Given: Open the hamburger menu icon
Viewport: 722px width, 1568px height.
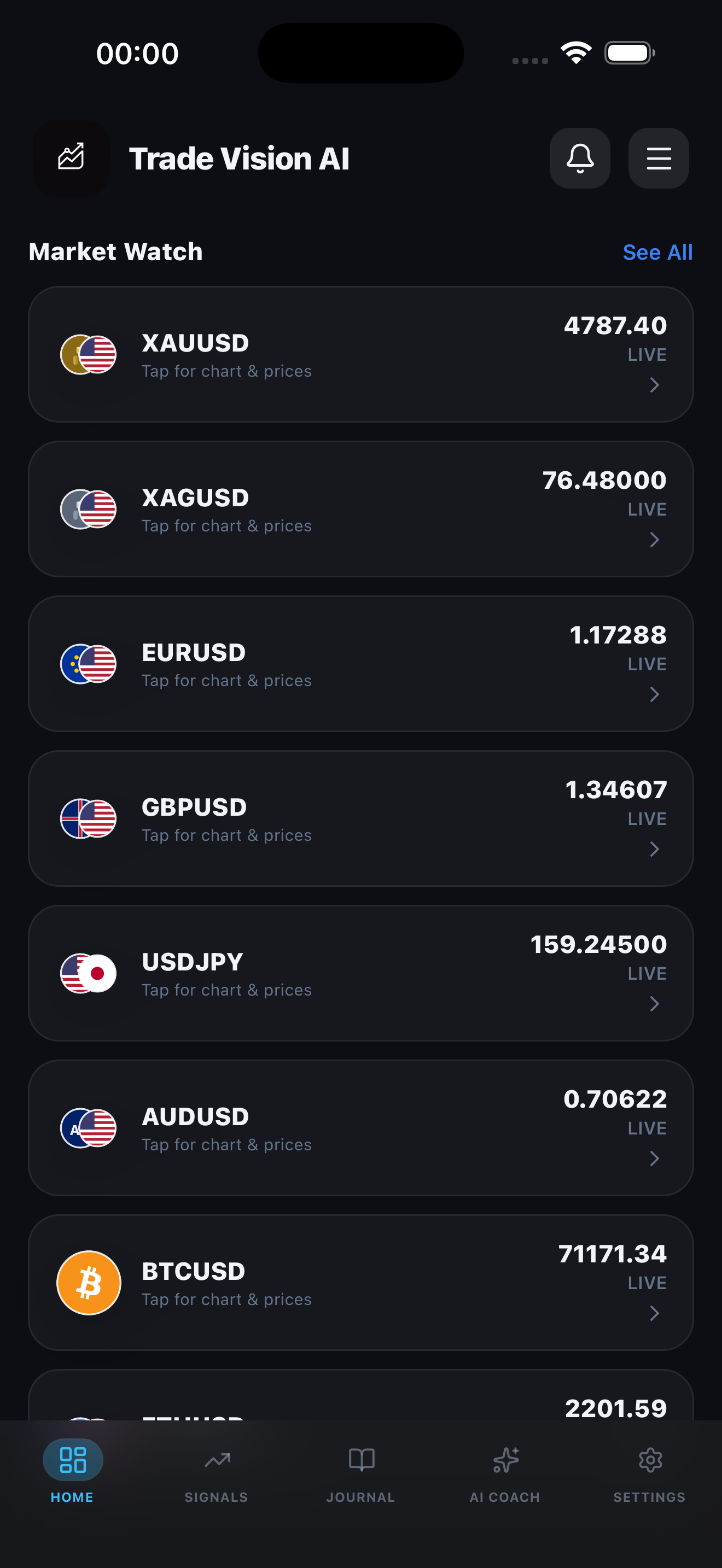Looking at the screenshot, I should [x=658, y=158].
